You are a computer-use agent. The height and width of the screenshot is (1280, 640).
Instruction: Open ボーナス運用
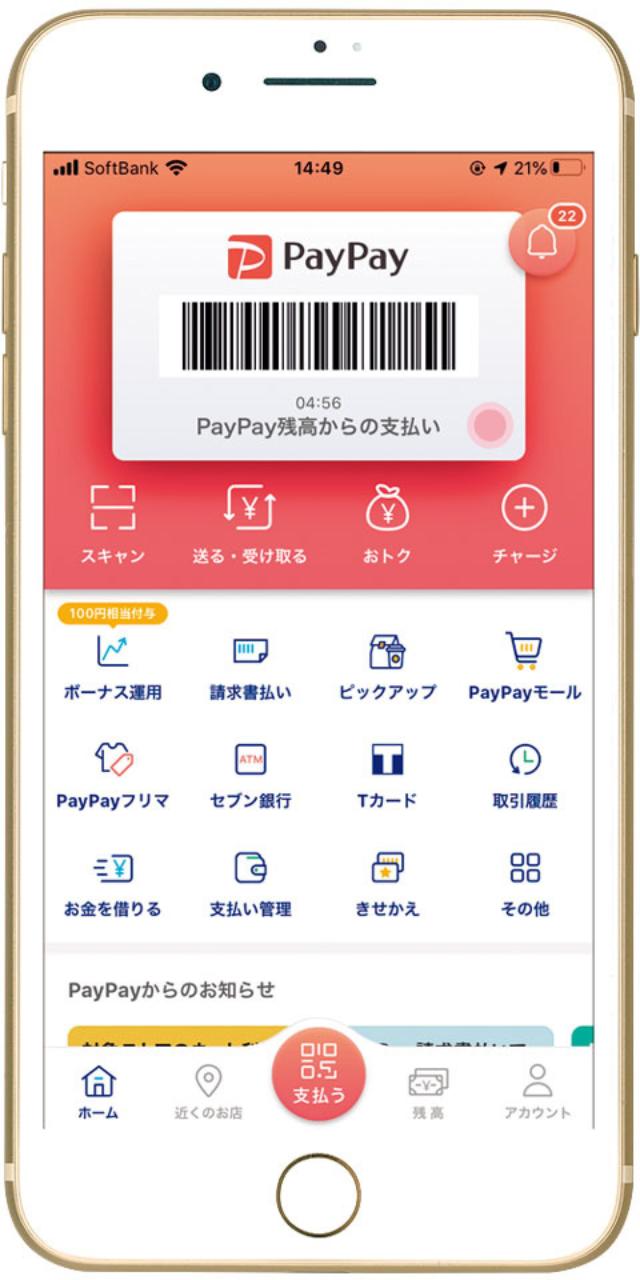[112, 667]
